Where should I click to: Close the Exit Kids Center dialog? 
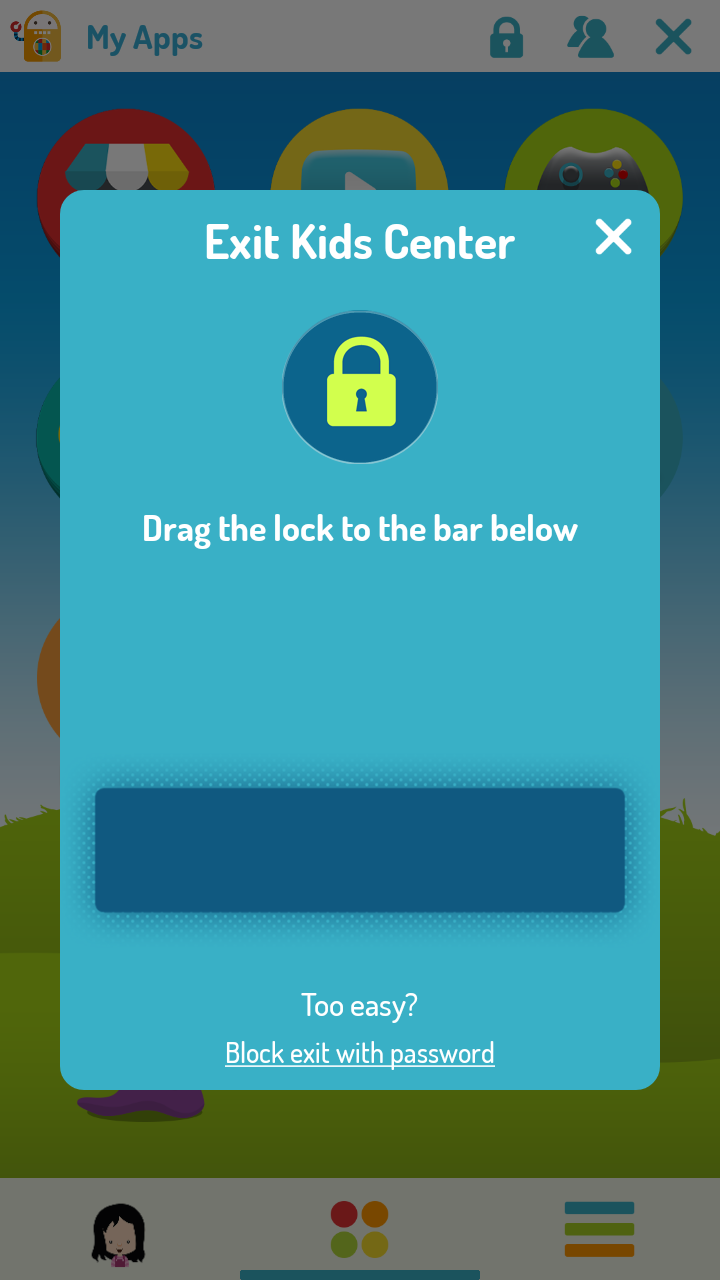click(613, 237)
